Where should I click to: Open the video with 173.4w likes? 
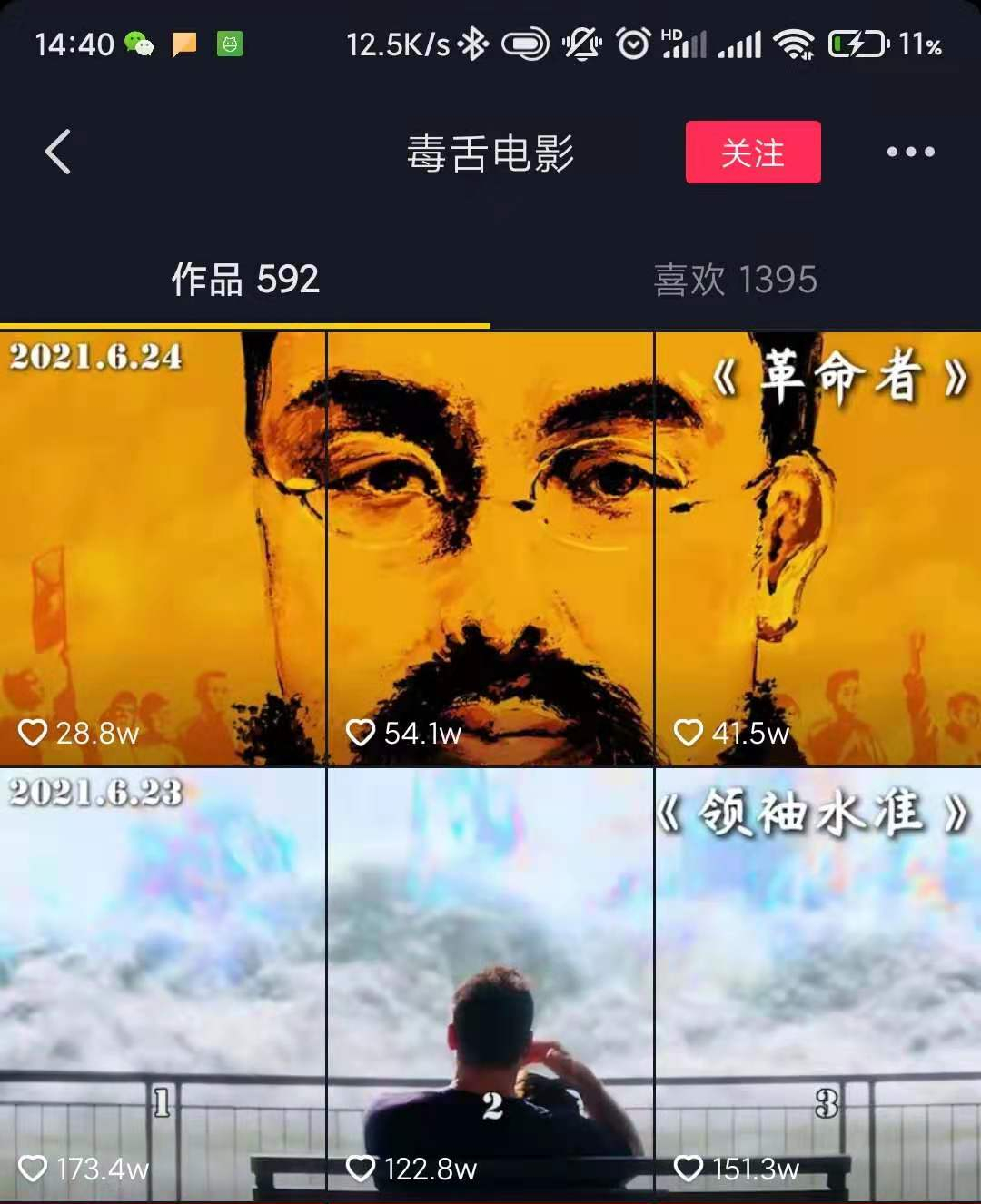click(163, 985)
